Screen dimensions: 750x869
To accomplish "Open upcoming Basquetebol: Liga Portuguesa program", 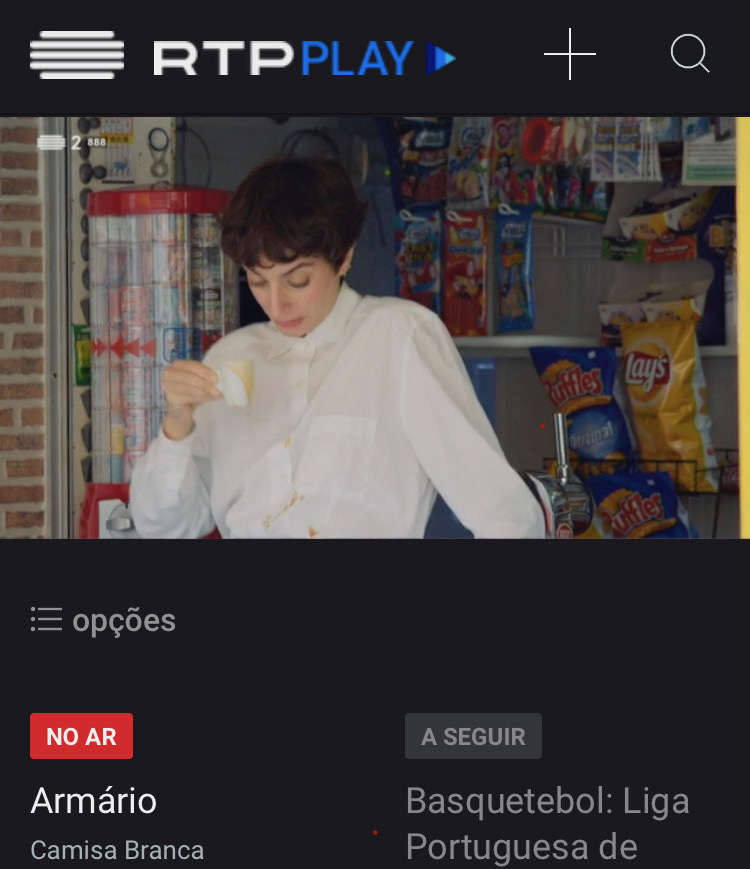I will click(547, 823).
